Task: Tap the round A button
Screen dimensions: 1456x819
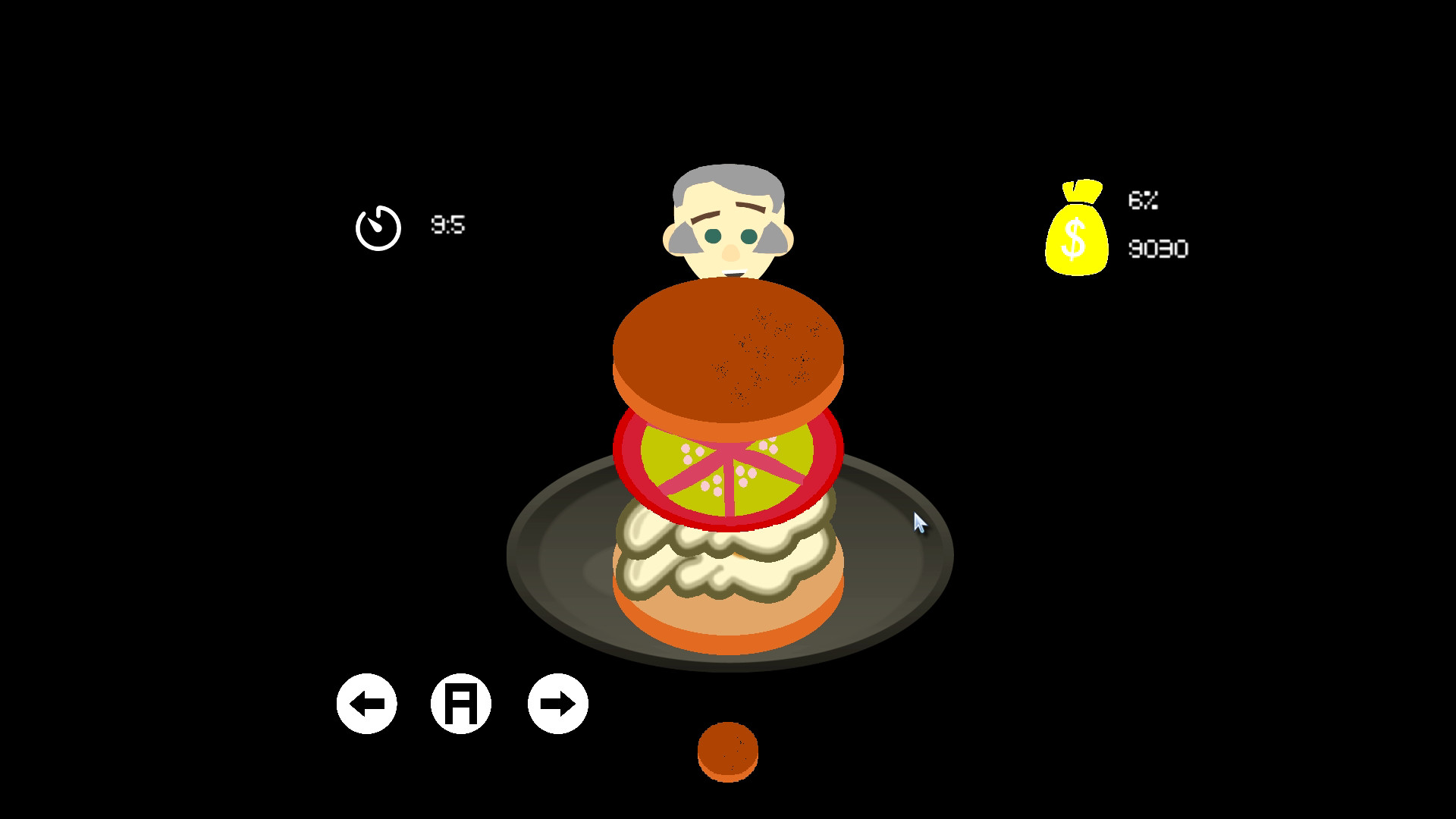Action: tap(461, 704)
